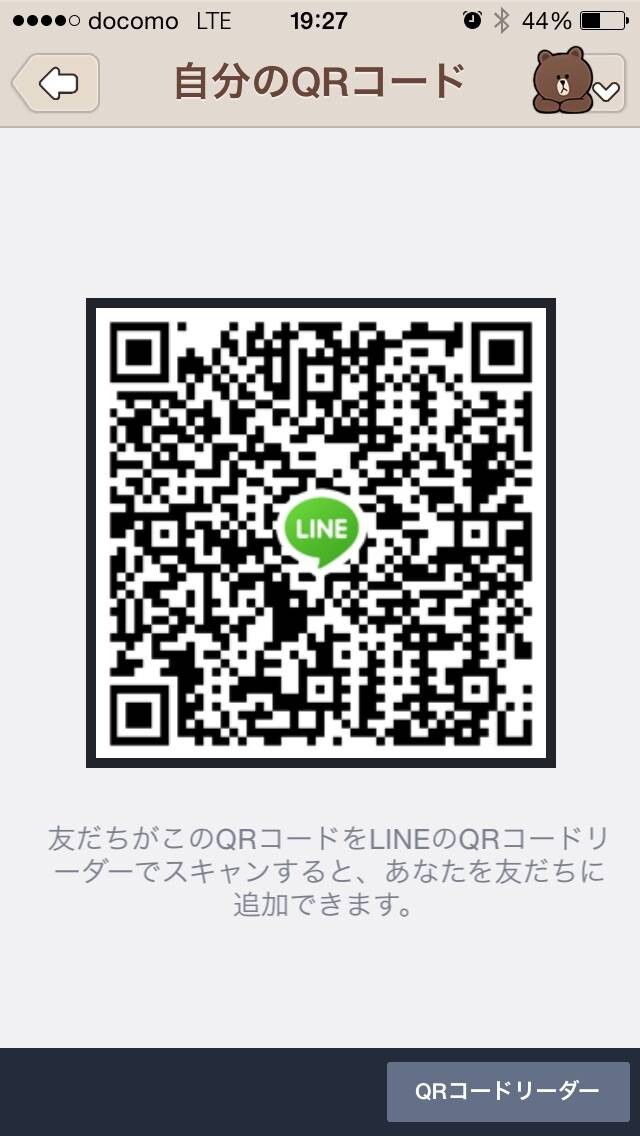Go back using the arrow button
The height and width of the screenshot is (1136, 640).
coord(56,83)
